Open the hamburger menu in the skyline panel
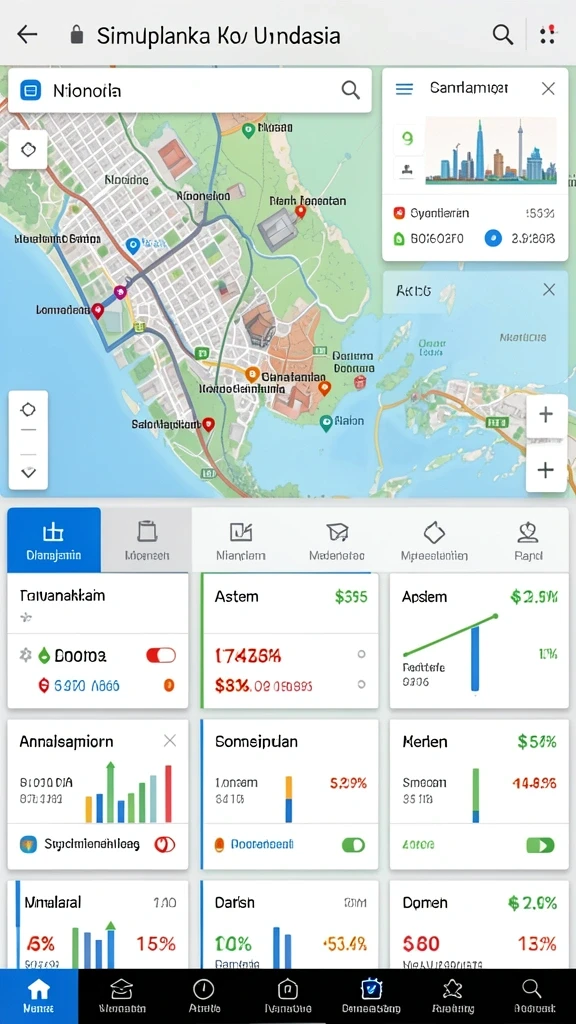This screenshot has width=576, height=1024. [x=404, y=89]
